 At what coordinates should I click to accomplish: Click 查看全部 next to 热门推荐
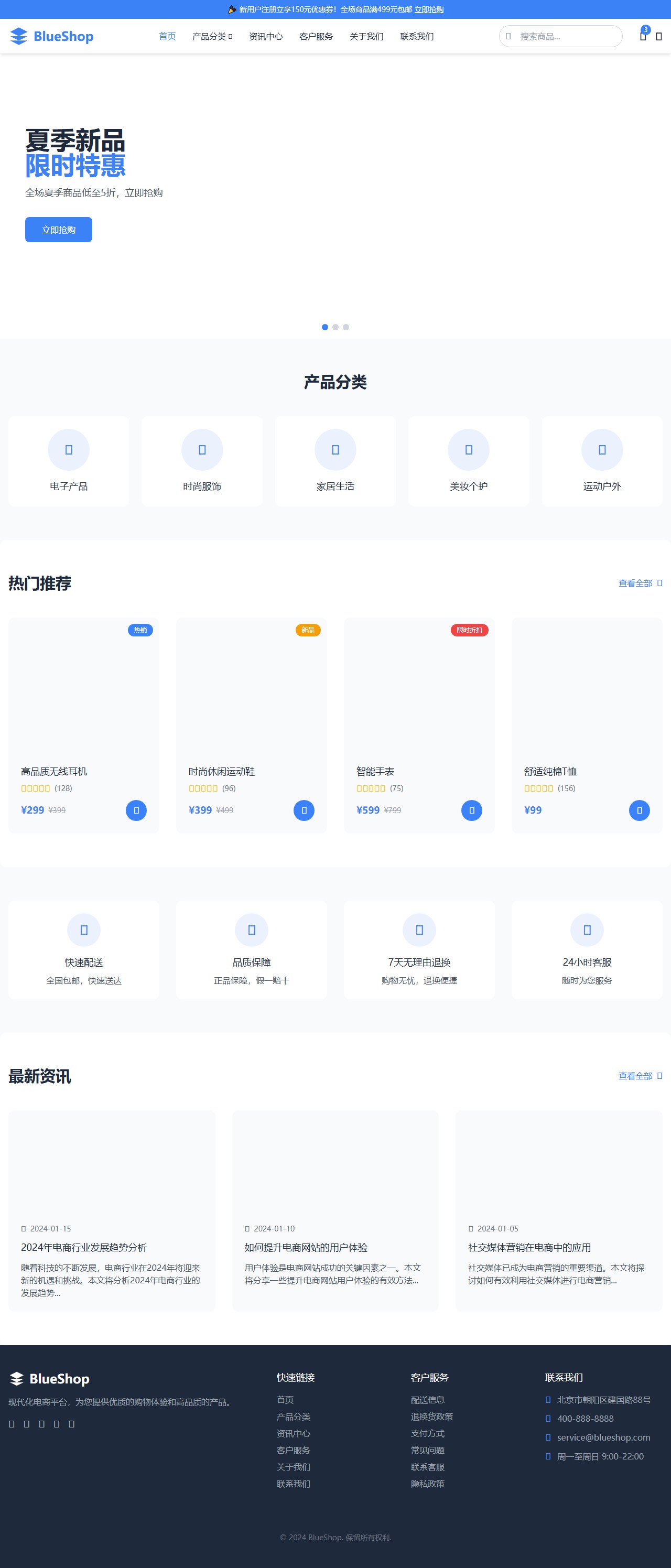636,583
